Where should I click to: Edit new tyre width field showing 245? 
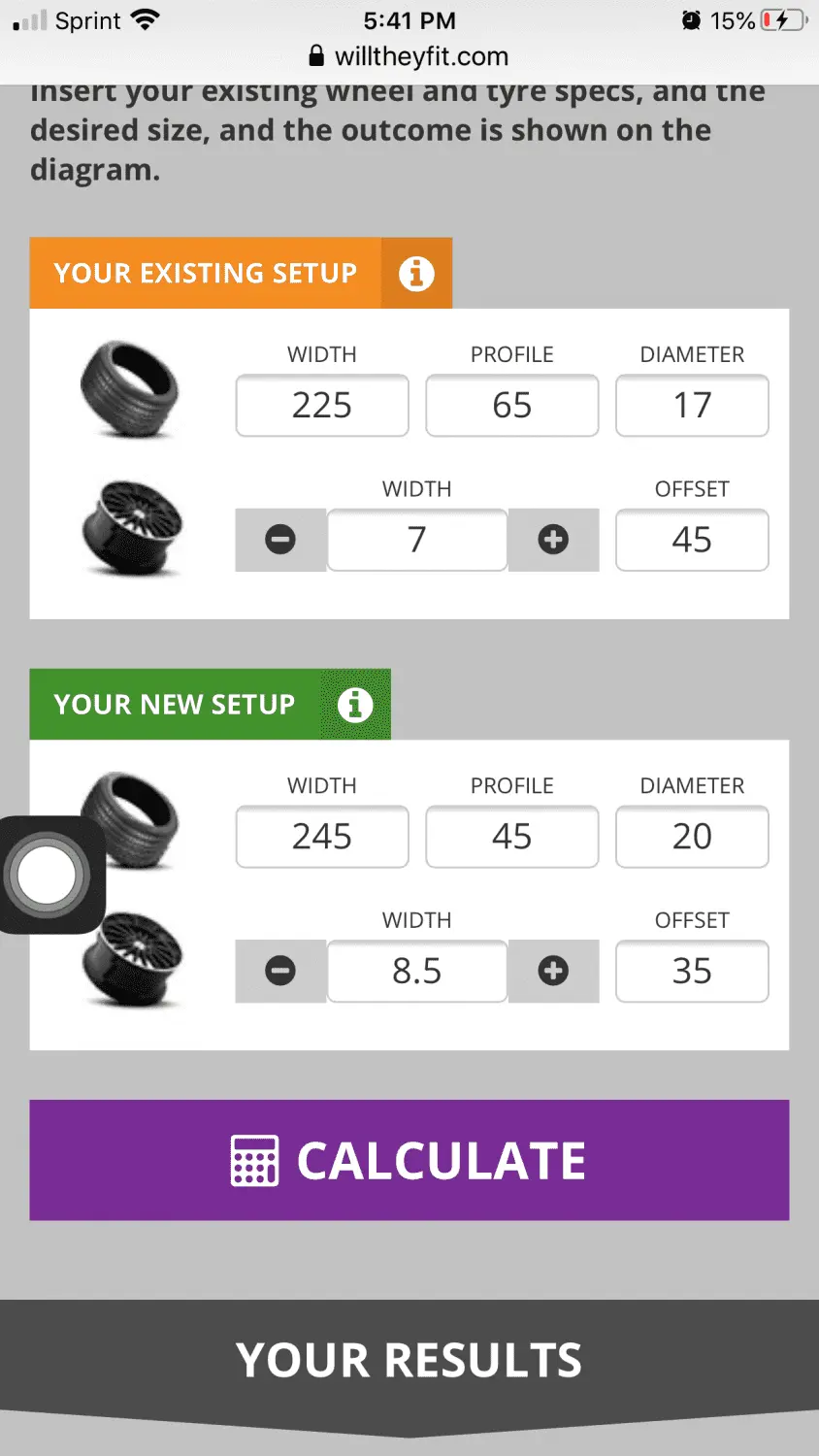322,837
